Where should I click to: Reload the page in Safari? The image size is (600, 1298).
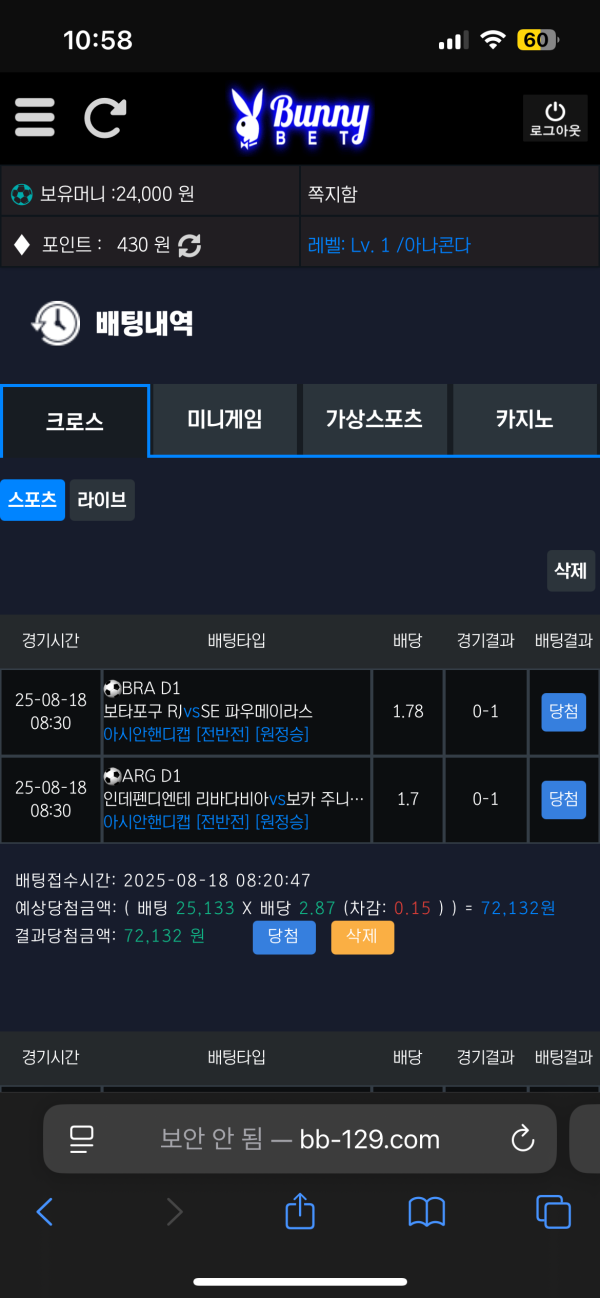pyautogui.click(x=522, y=1138)
